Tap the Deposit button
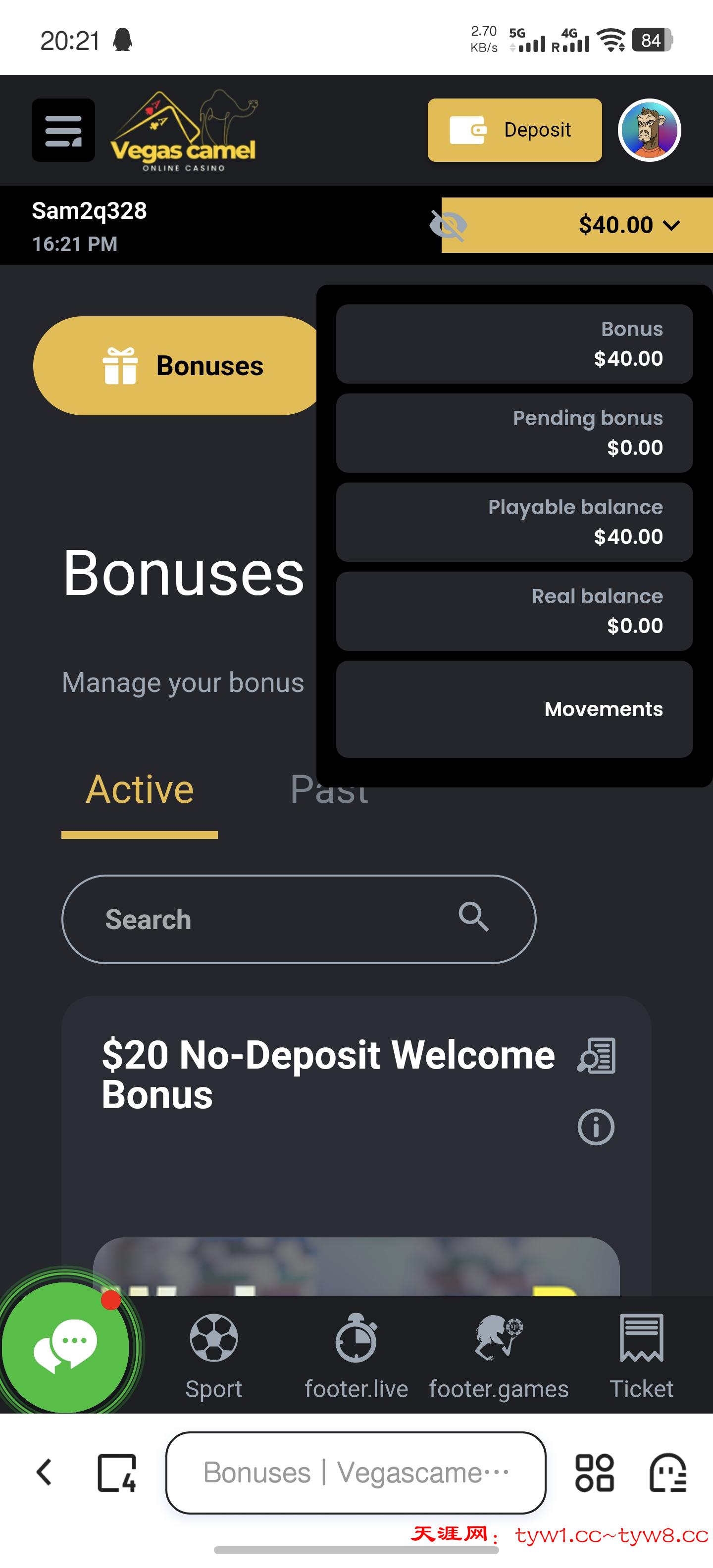The height and width of the screenshot is (1568, 713). coord(514,130)
